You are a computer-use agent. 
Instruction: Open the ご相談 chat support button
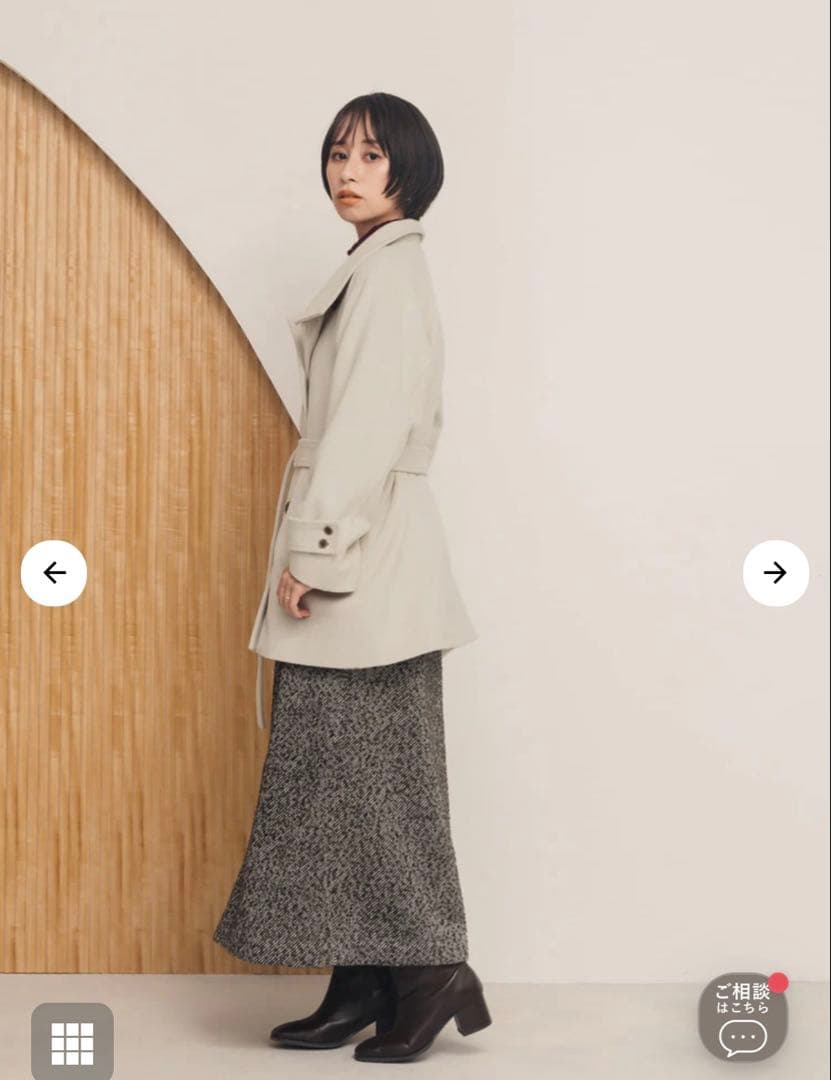pyautogui.click(x=743, y=1017)
